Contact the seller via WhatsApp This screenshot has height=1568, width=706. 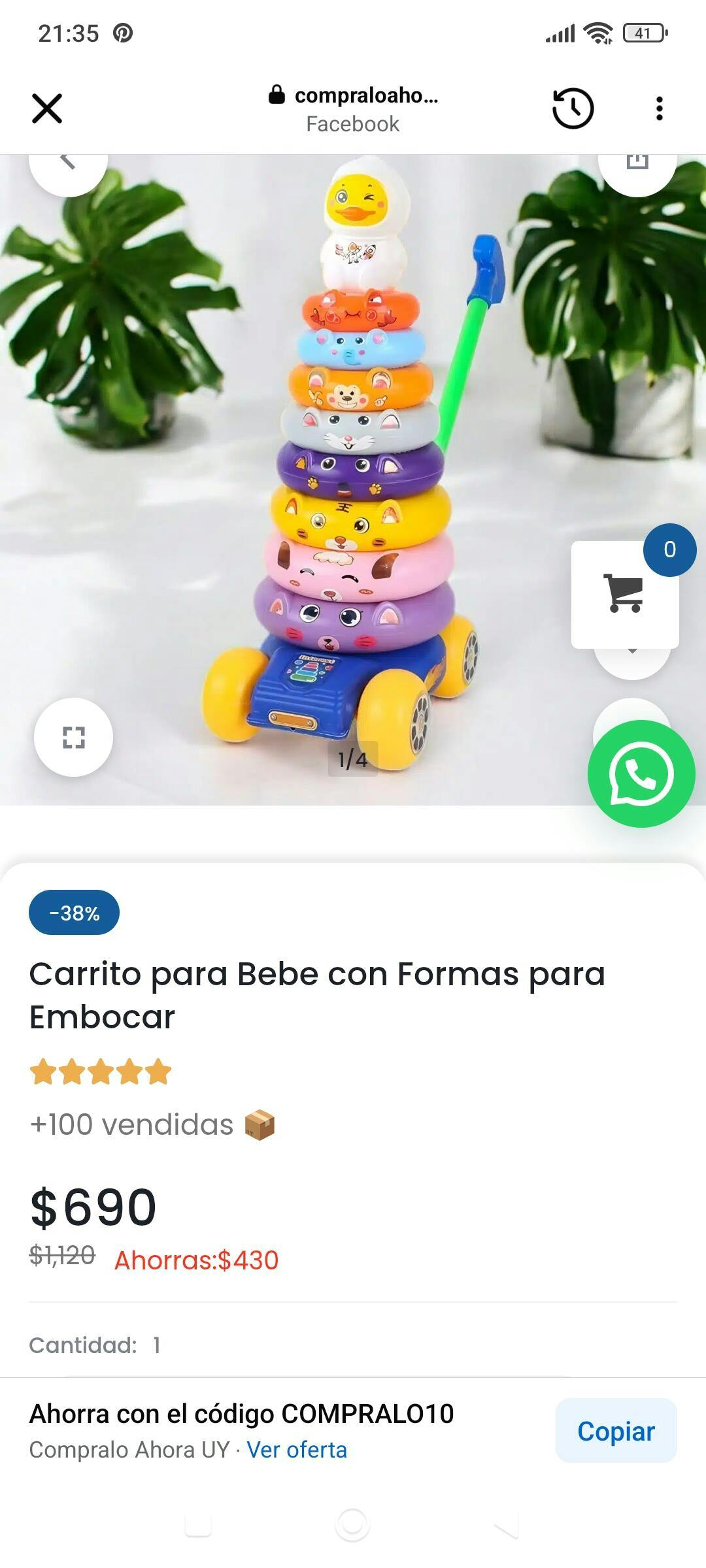click(x=641, y=774)
